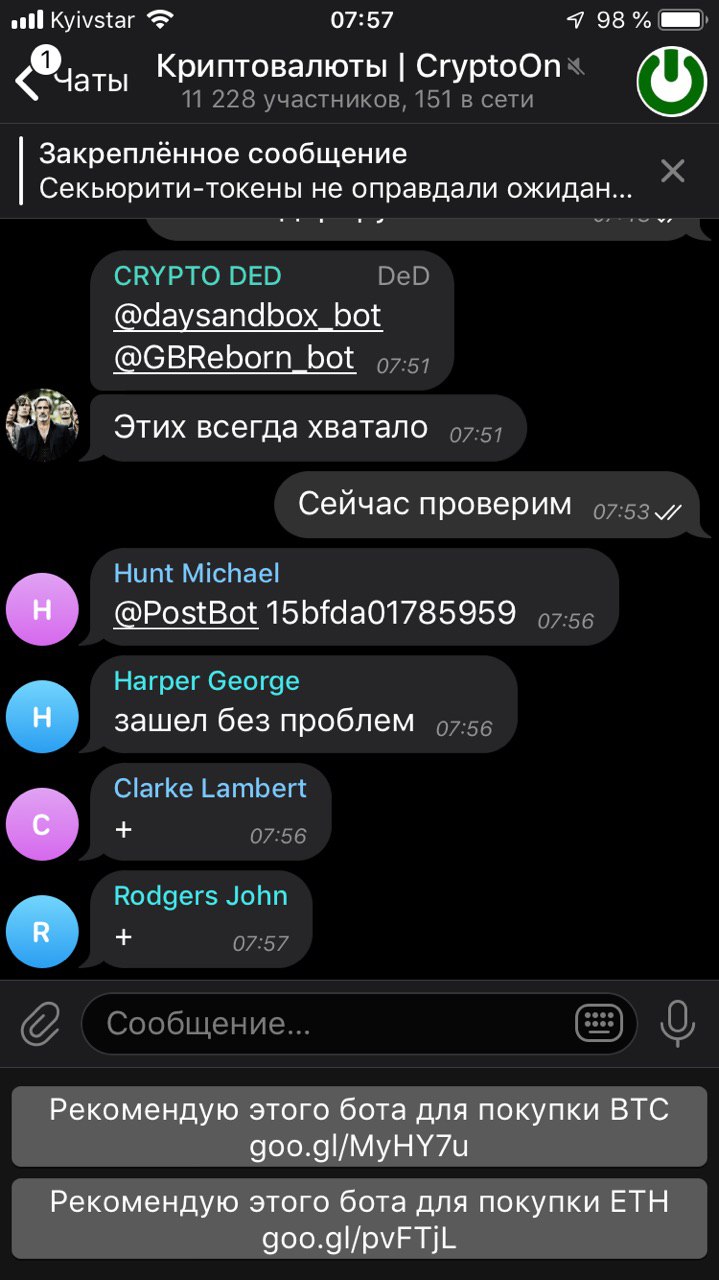Image resolution: width=719 pixels, height=1280 pixels.
Task: Send the ETH bot recommendation goo.gl/pvFTjL
Action: click(x=359, y=1220)
